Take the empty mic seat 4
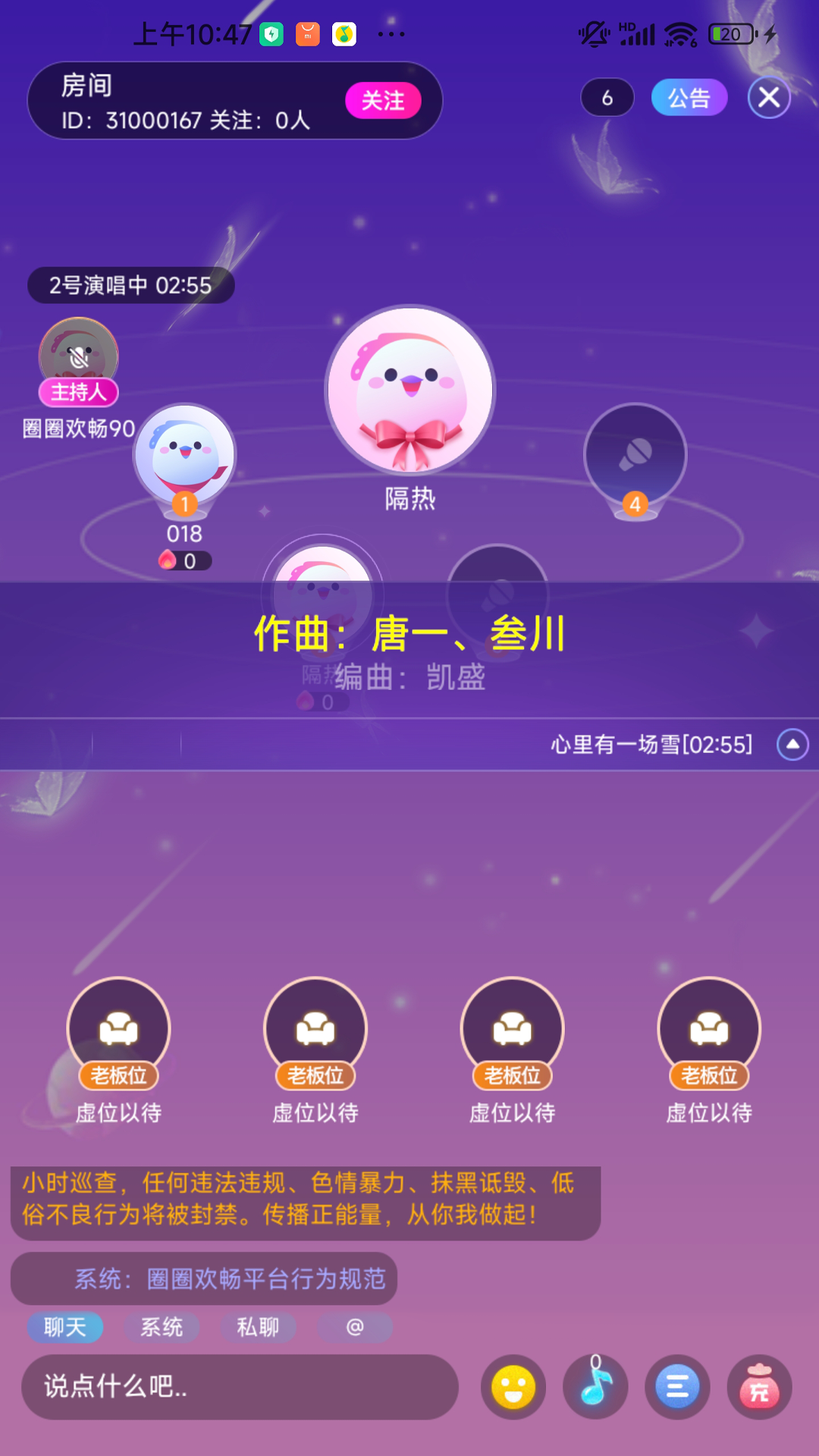This screenshot has width=819, height=1456. click(635, 453)
